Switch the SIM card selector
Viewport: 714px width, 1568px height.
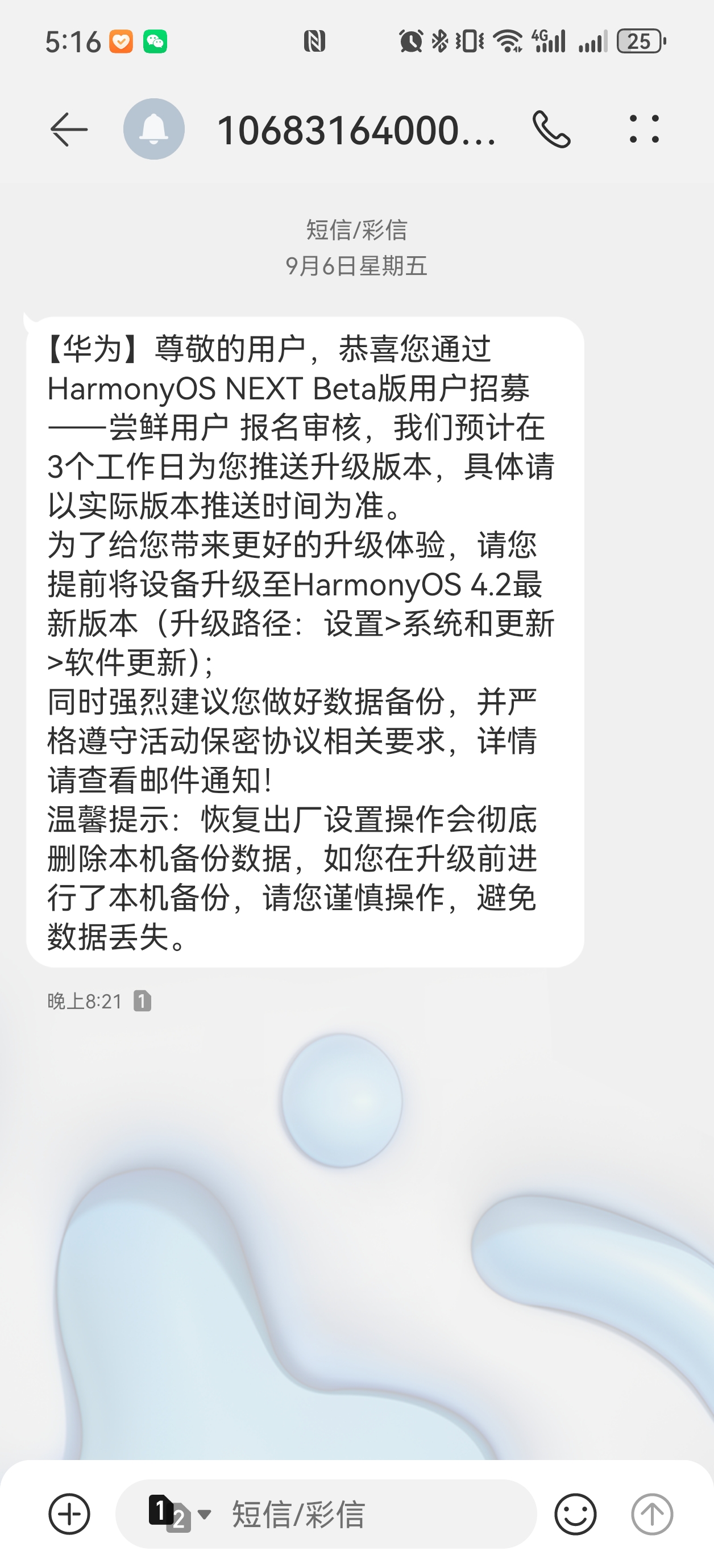178,1514
